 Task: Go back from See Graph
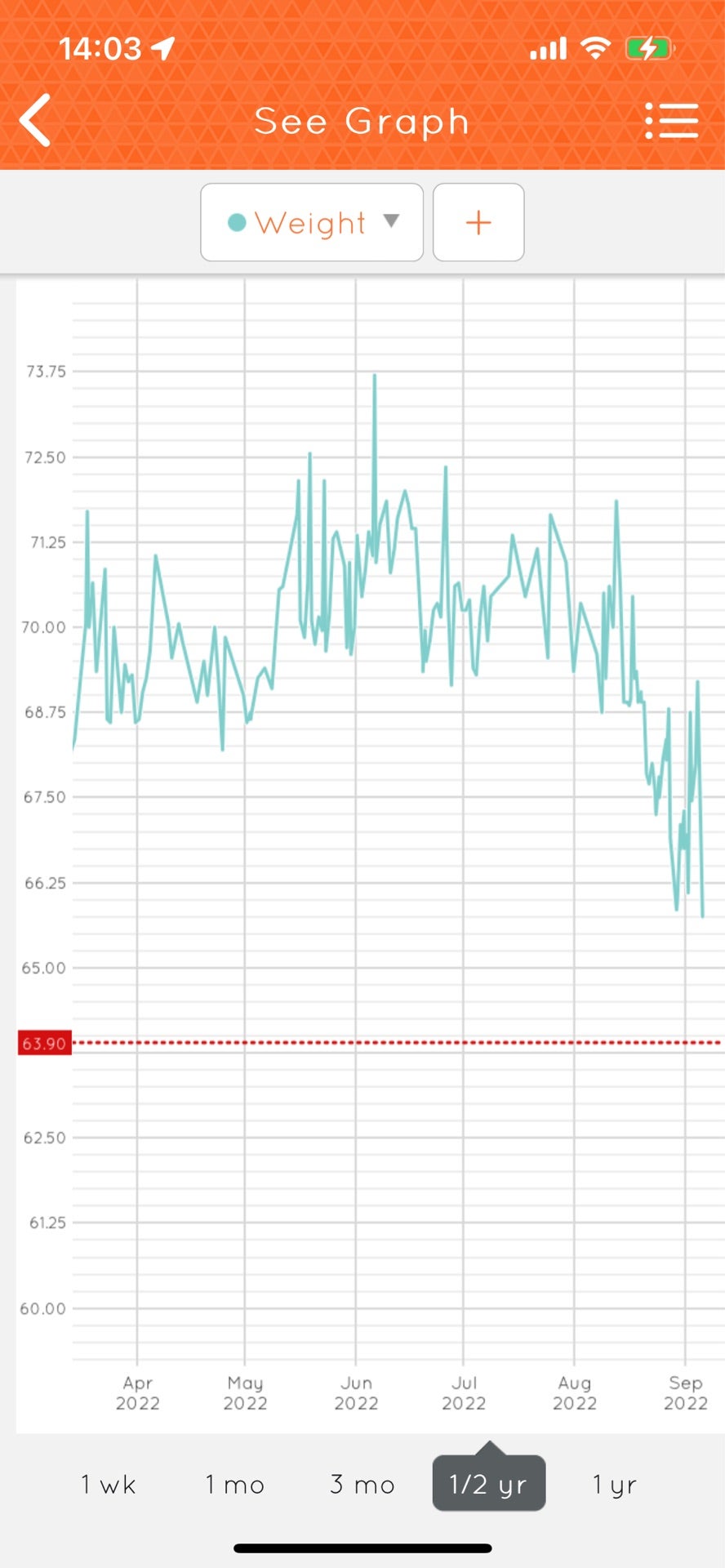tap(36, 121)
